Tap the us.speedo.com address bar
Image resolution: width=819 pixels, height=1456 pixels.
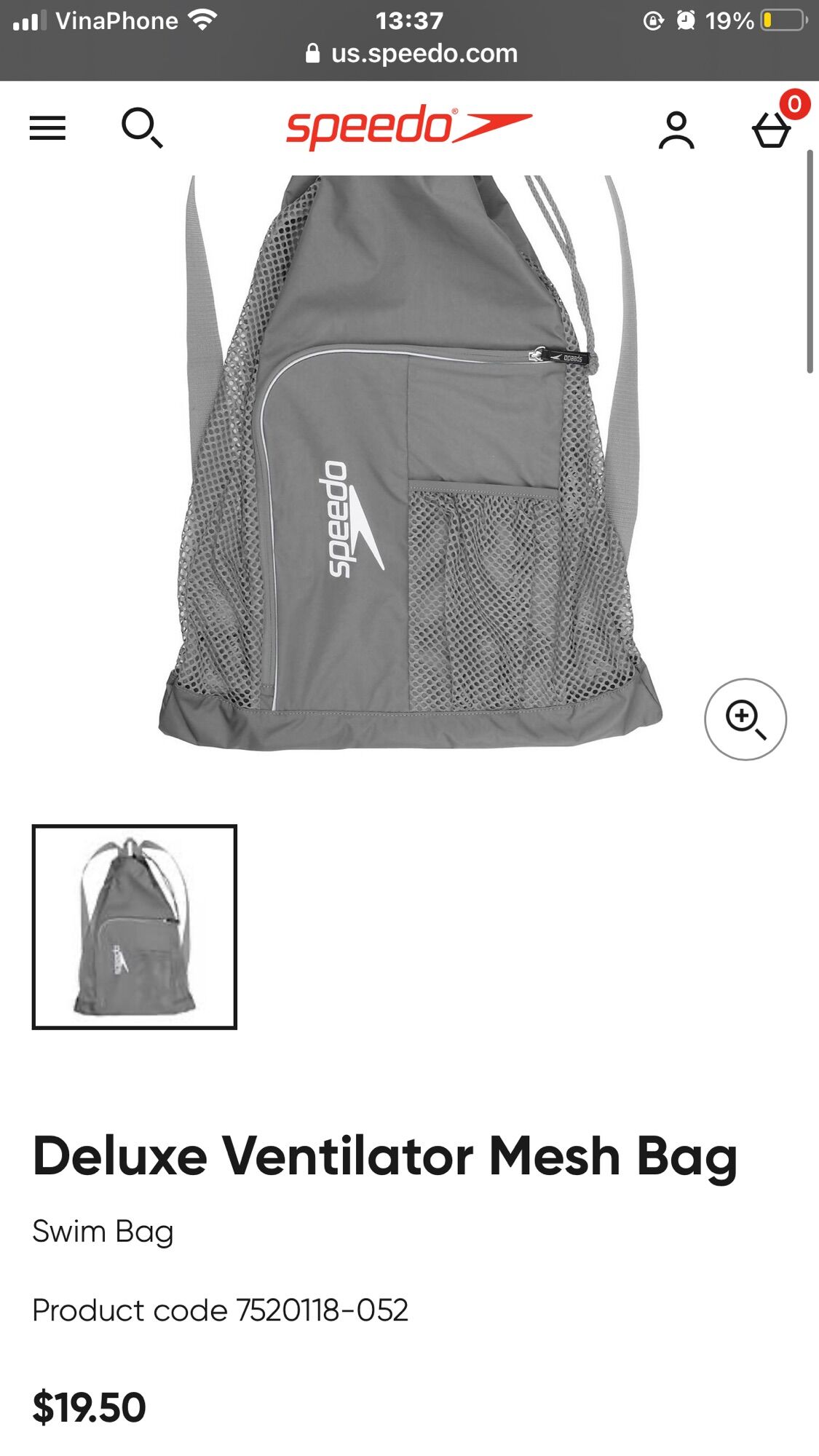(411, 53)
